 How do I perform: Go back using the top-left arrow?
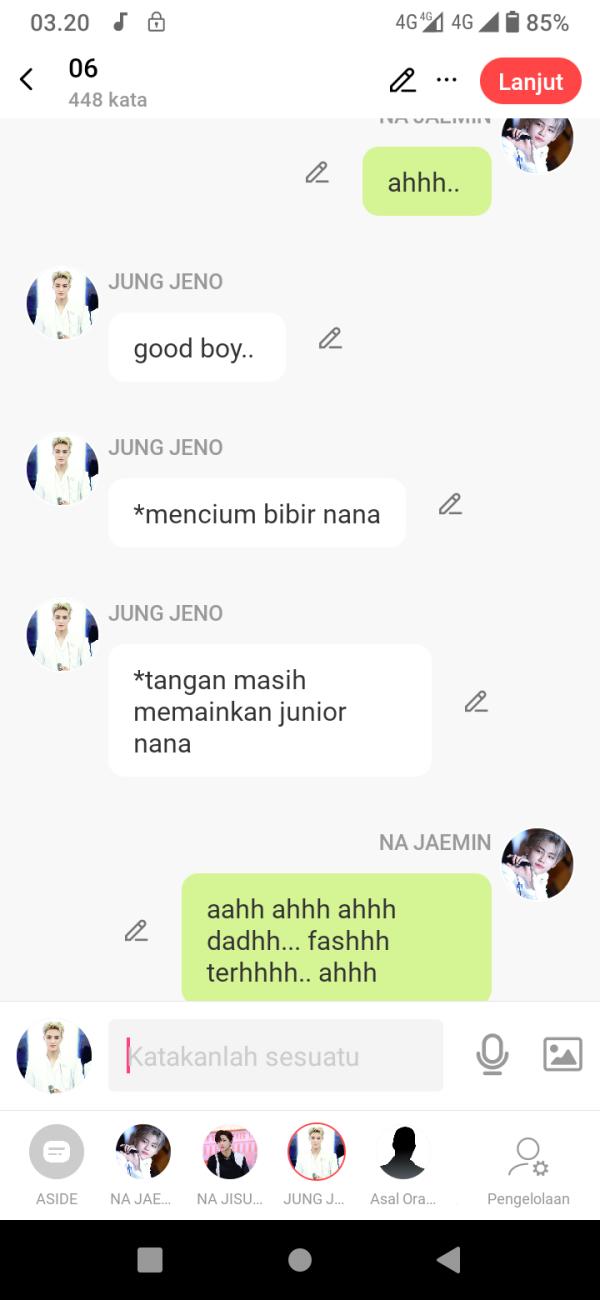point(27,80)
